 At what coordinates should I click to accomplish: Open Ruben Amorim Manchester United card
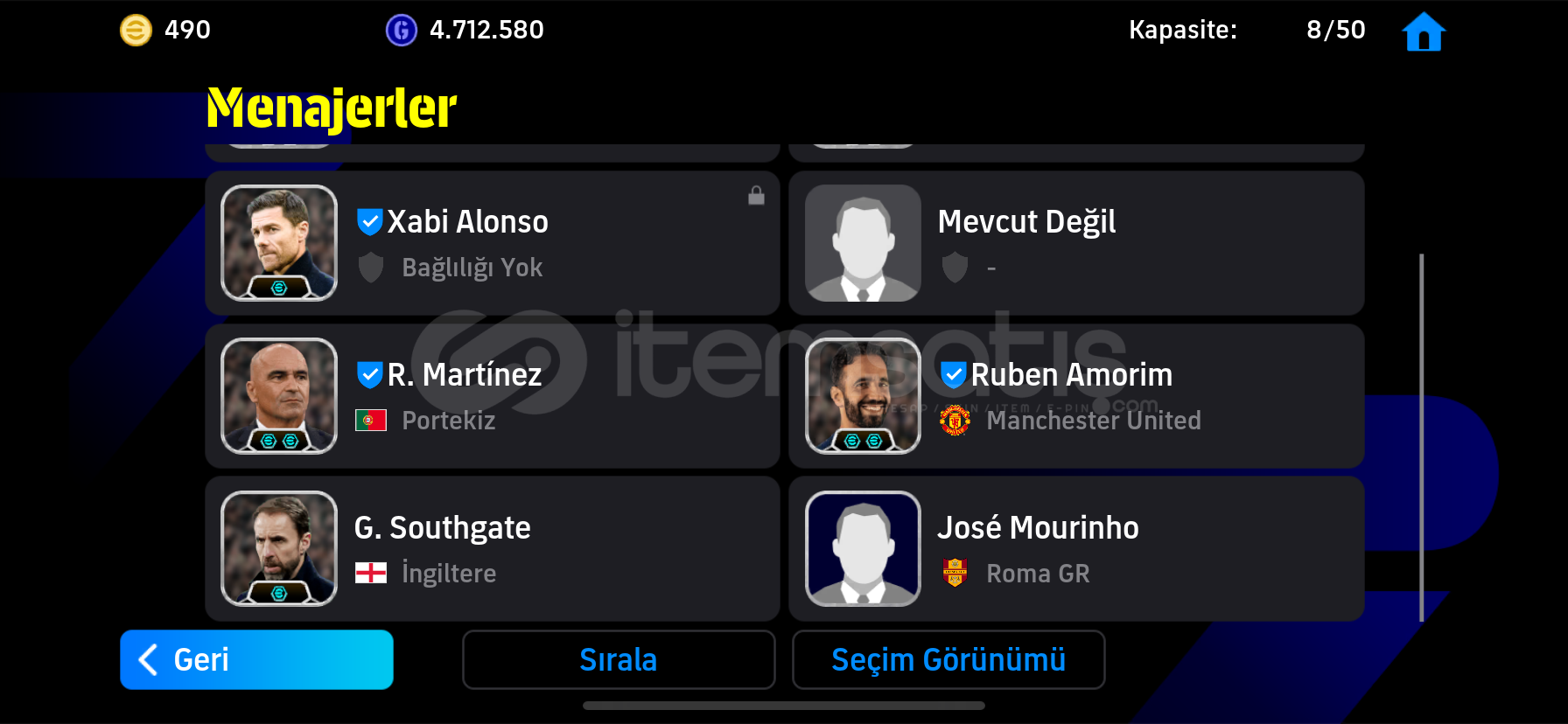pos(1075,396)
